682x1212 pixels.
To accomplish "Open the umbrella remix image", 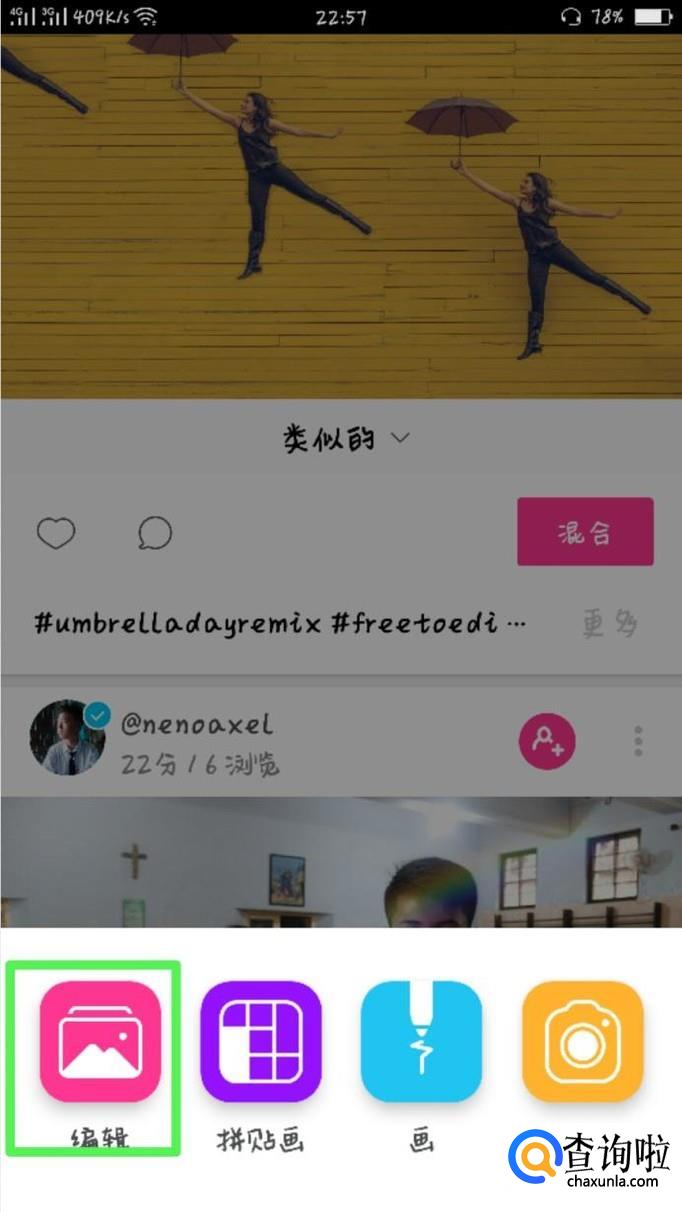I will (x=341, y=217).
